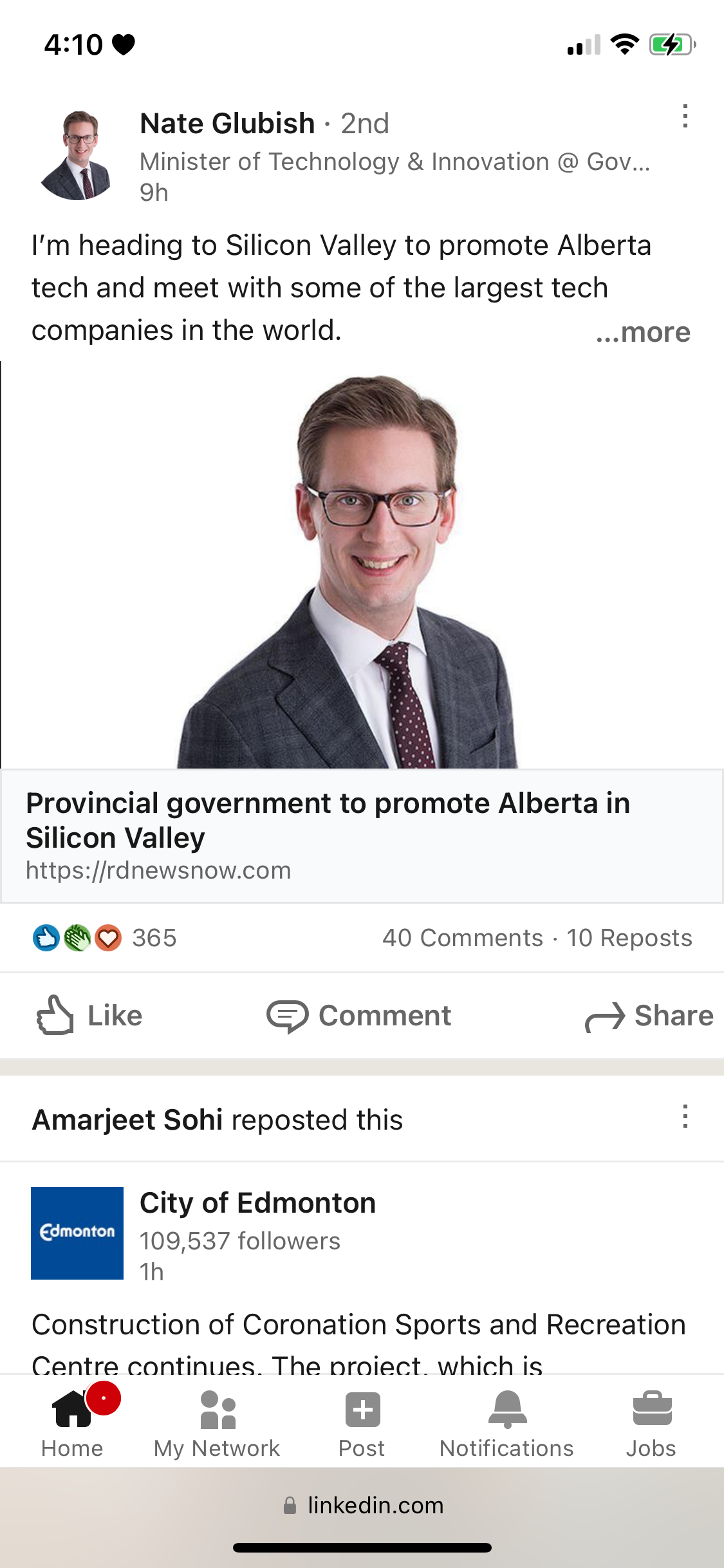Open the Notifications tab
Screen dimensions: 724x1568
[x=506, y=1421]
